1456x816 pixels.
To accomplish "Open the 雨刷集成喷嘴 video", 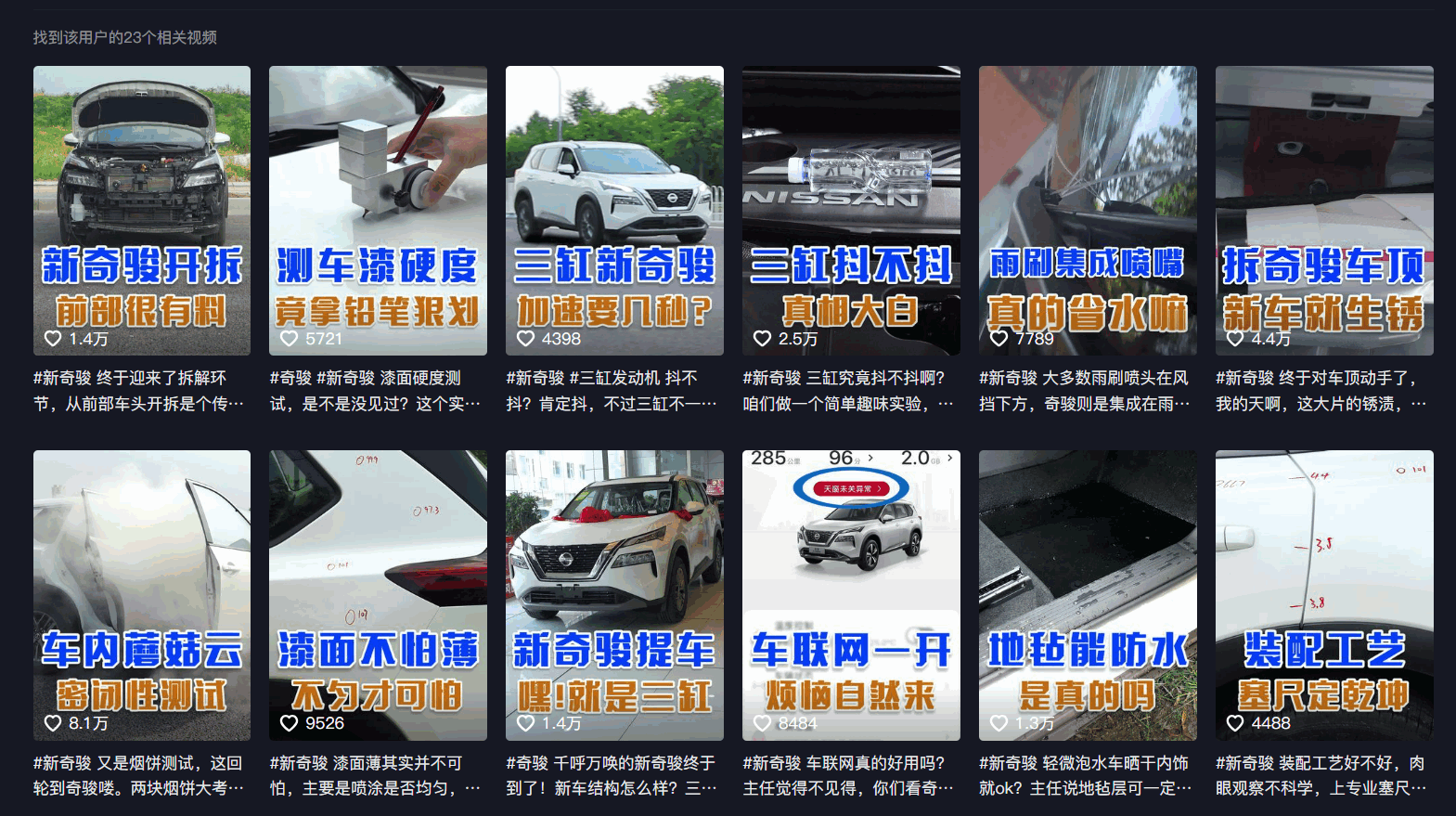I will pos(1088,210).
